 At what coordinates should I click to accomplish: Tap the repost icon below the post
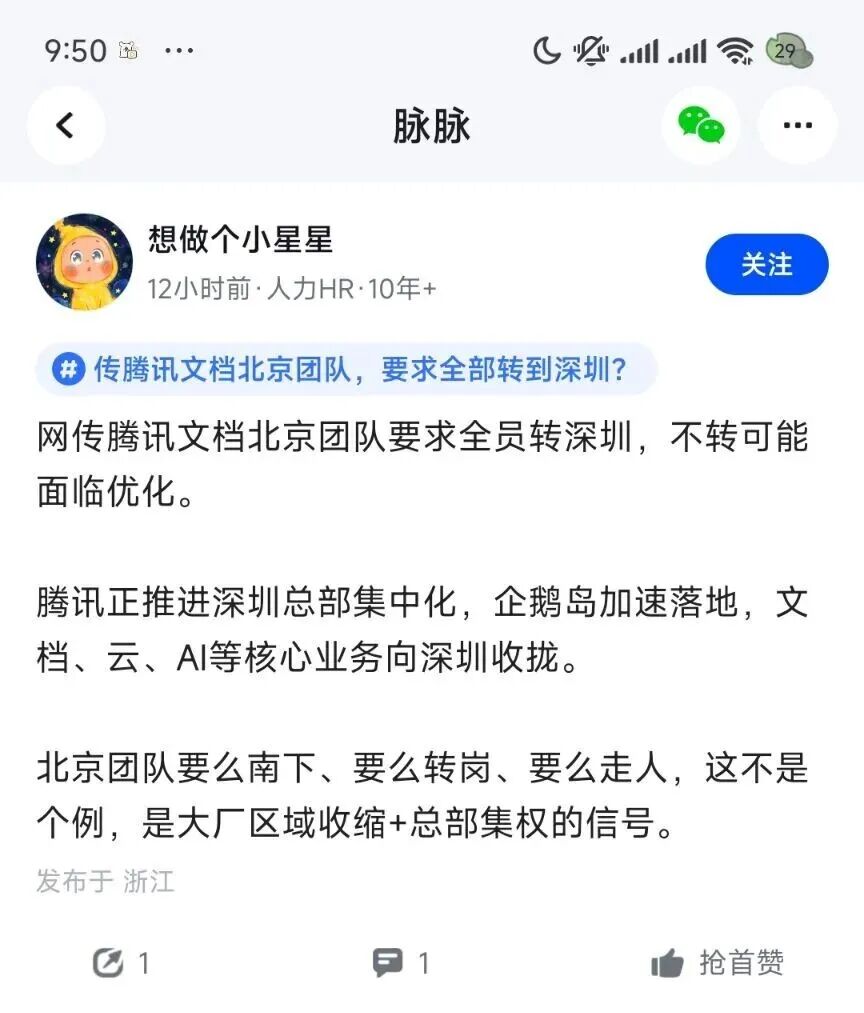point(108,963)
